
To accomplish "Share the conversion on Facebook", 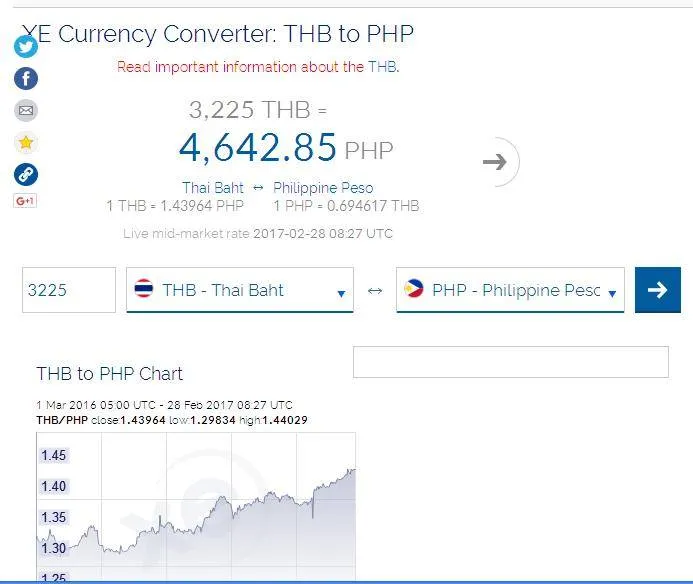I will pyautogui.click(x=25, y=78).
